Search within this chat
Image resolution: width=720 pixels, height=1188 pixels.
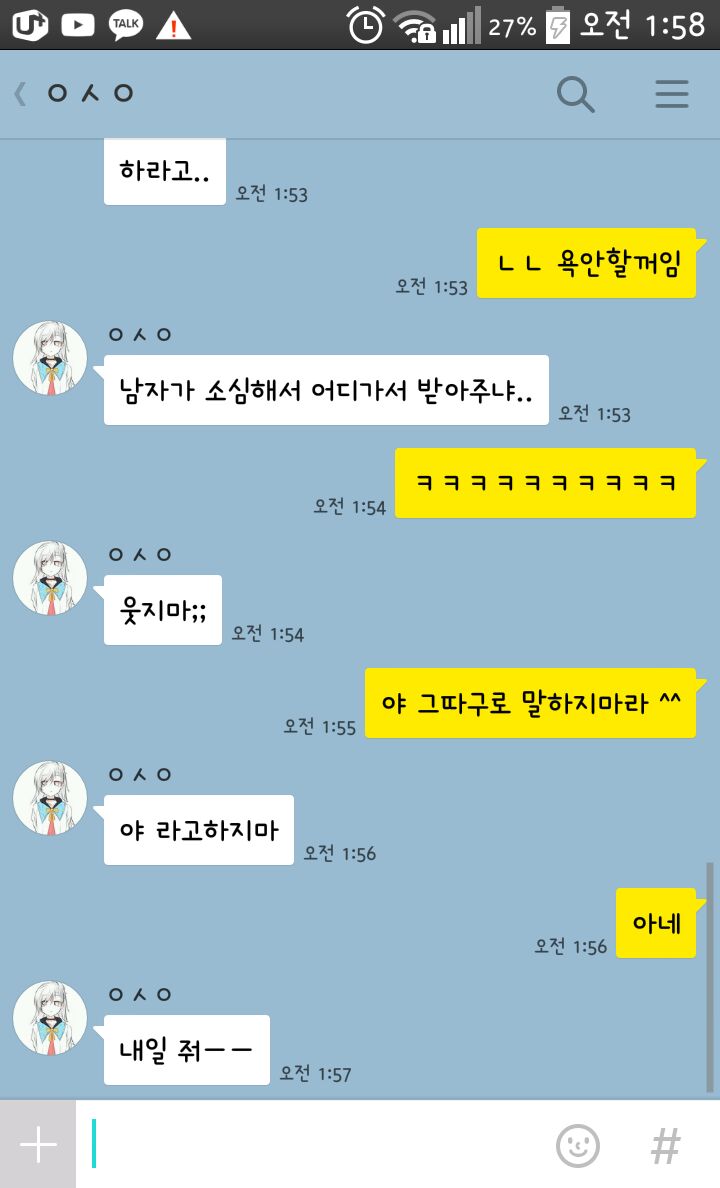575,95
